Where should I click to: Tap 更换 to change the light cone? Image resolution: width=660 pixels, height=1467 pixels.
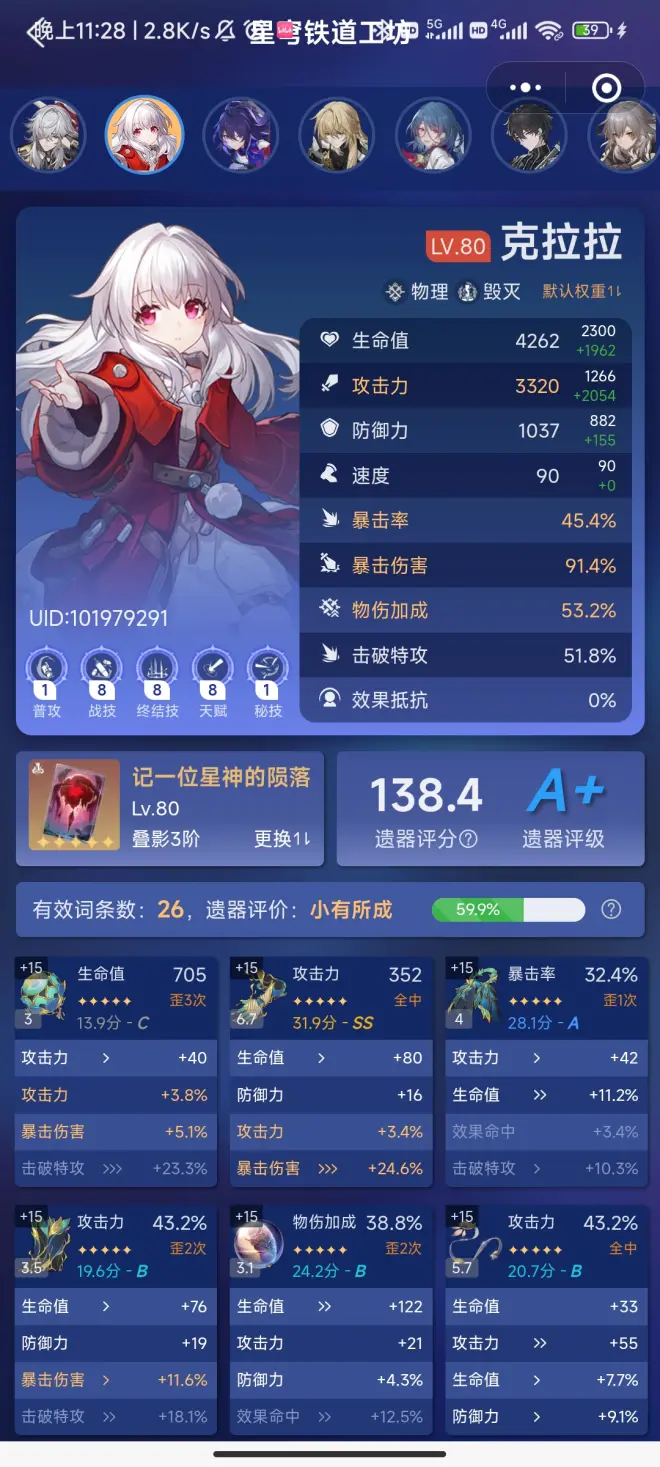282,838
